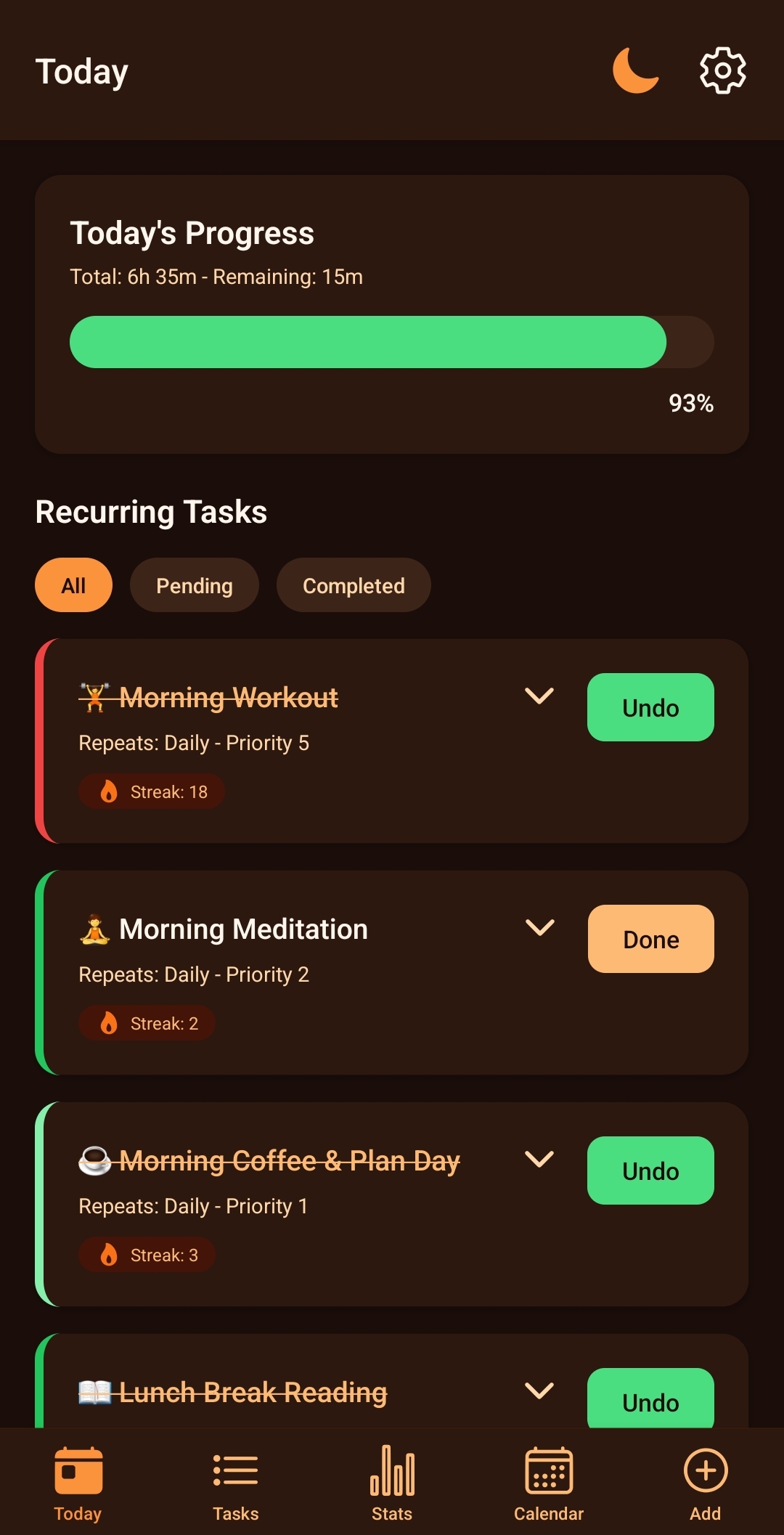Select the Today tab in bottom navigation
This screenshot has height=1535, width=784.
(78, 1483)
